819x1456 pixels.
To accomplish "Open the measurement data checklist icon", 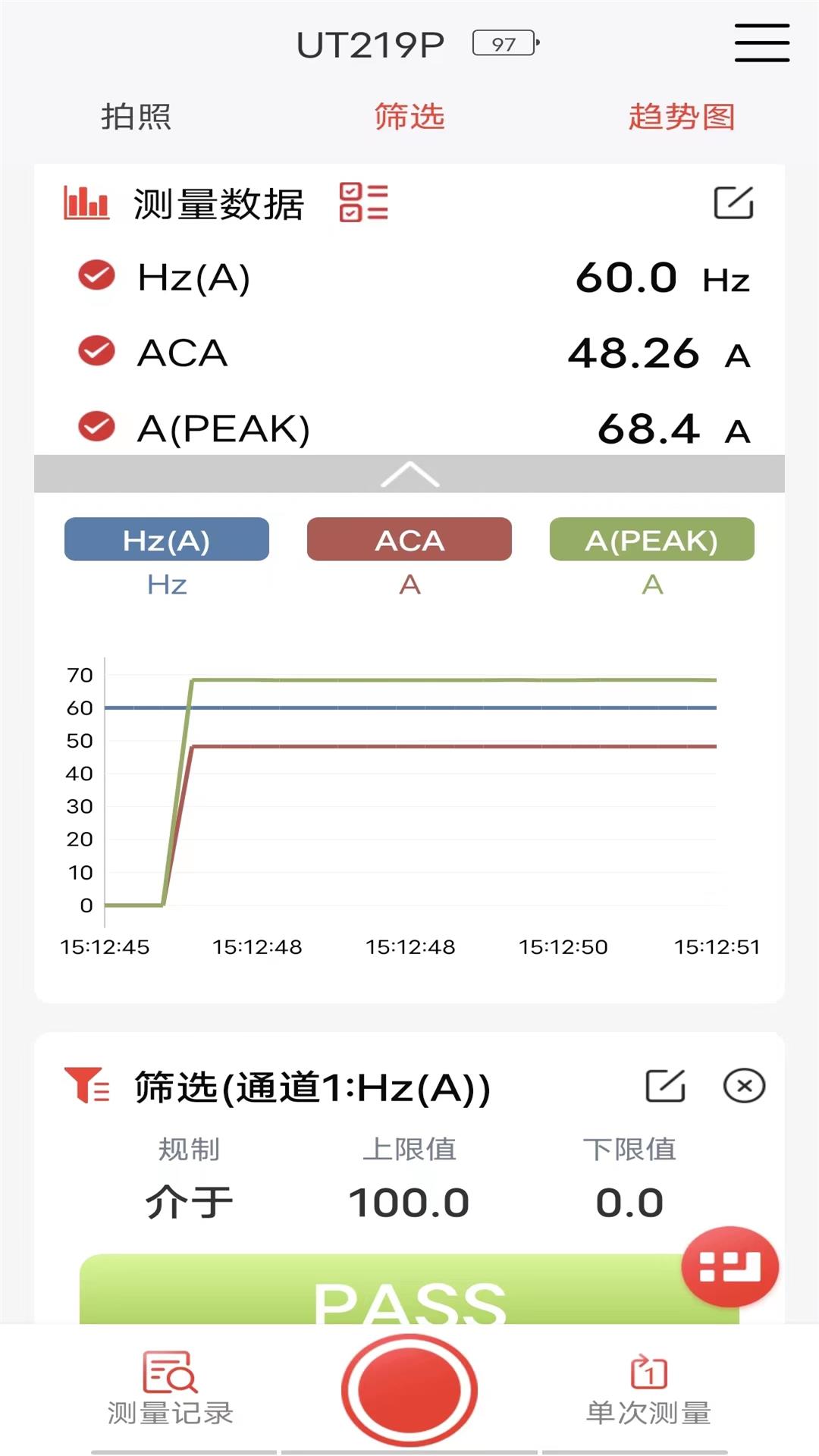I will 363,202.
